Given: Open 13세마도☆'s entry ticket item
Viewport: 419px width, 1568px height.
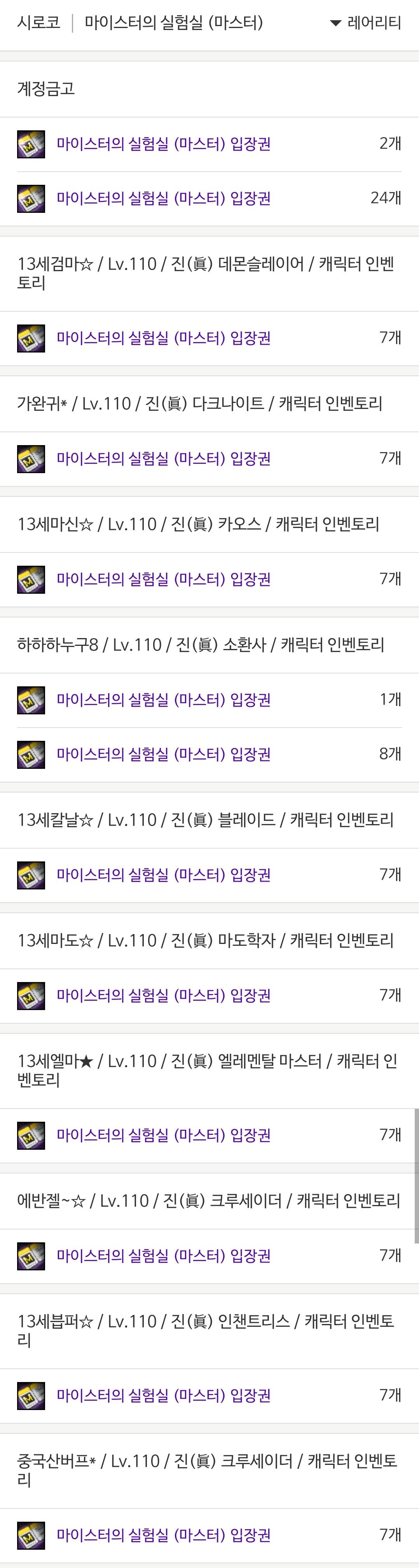Looking at the screenshot, I should [164, 995].
